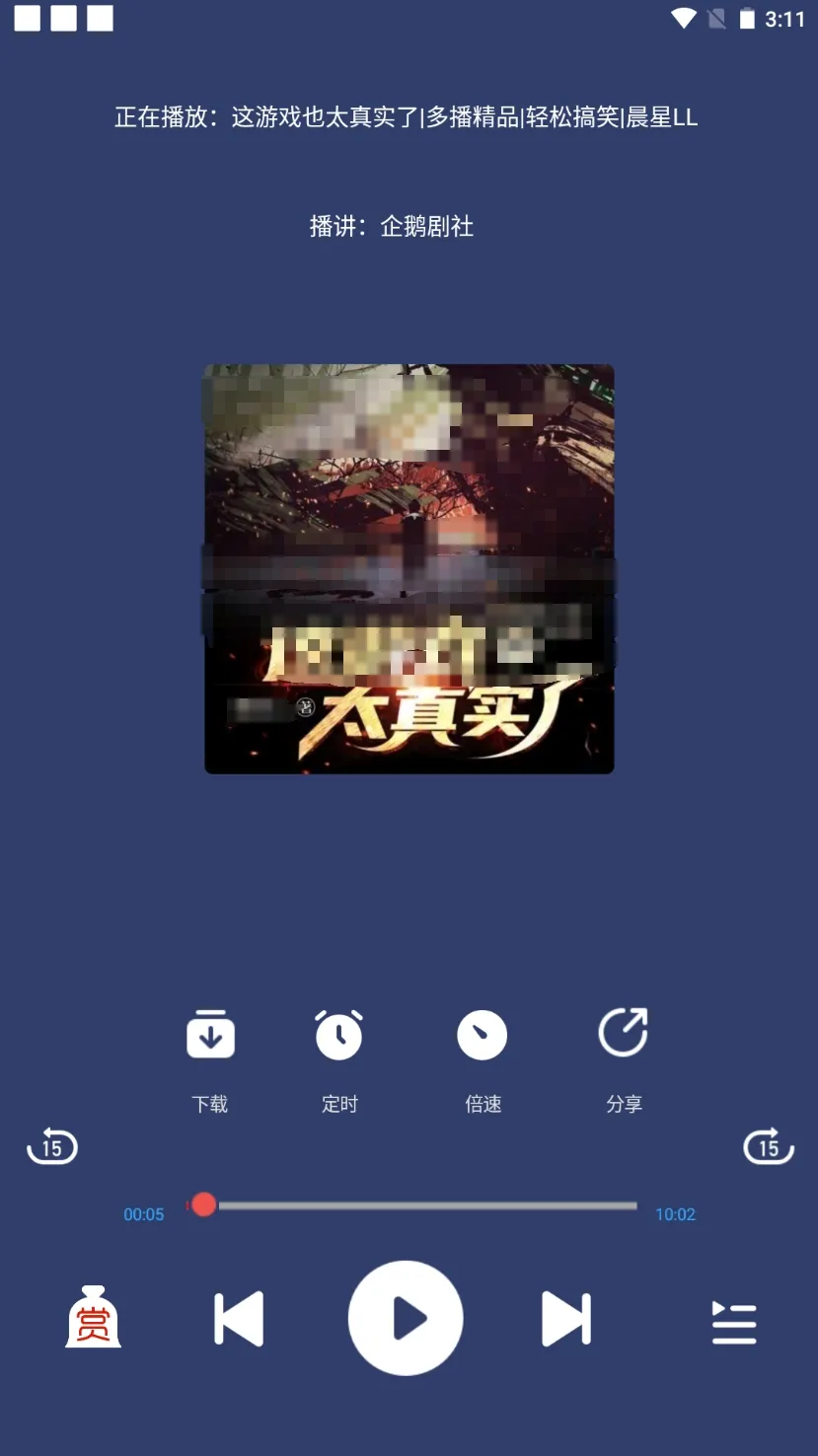Open the episode playlist
This screenshot has width=818, height=1456.
coord(734,1322)
